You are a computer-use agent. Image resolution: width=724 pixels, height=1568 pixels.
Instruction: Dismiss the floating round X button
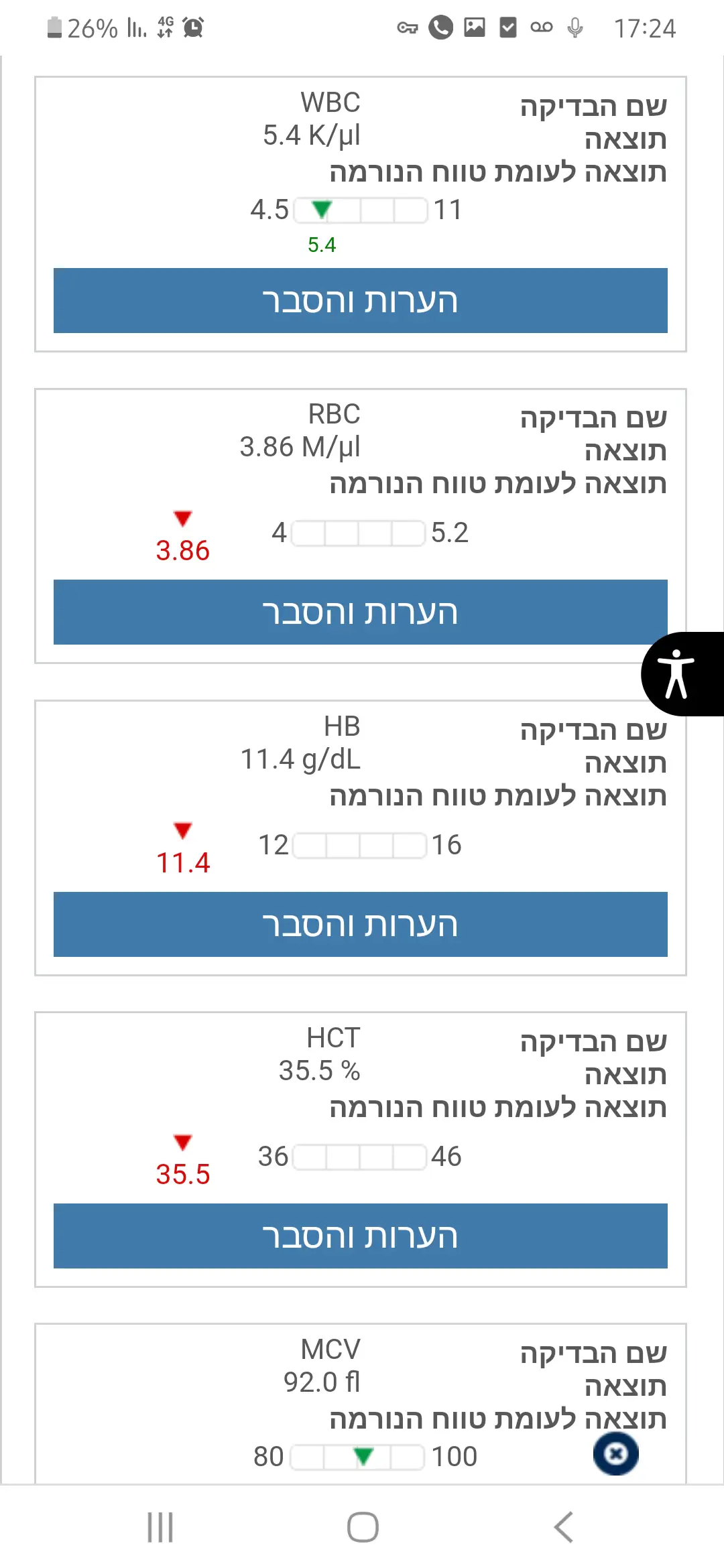point(615,1453)
